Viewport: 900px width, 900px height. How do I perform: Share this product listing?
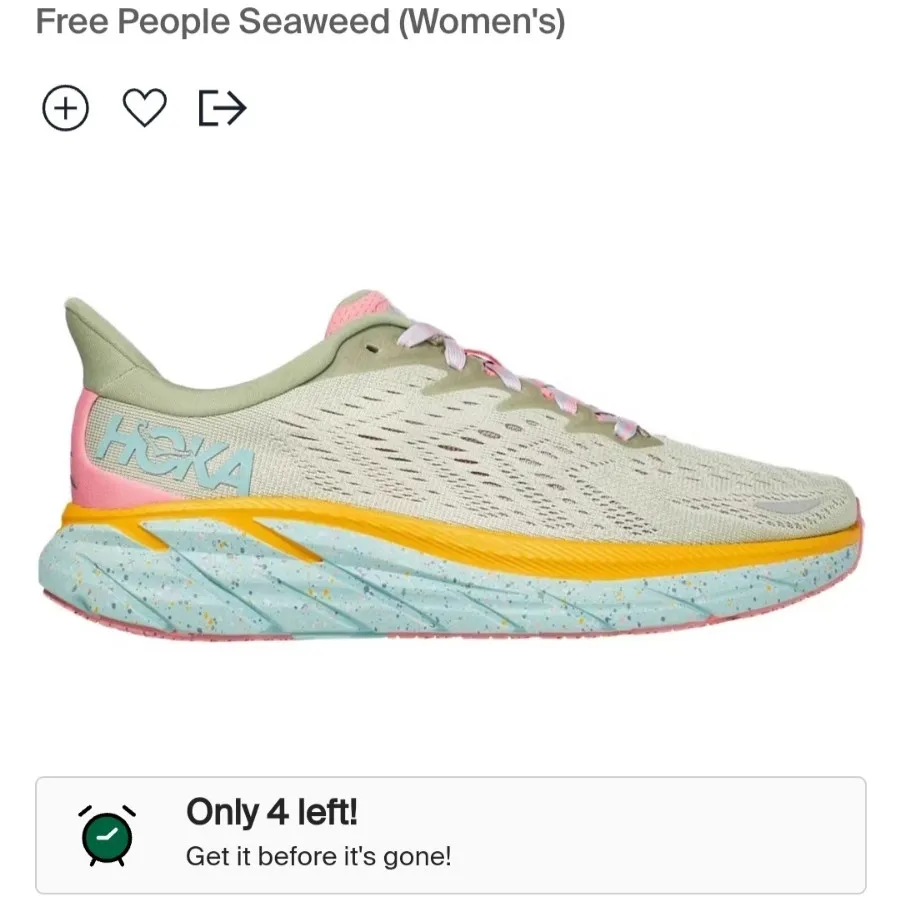[x=222, y=108]
